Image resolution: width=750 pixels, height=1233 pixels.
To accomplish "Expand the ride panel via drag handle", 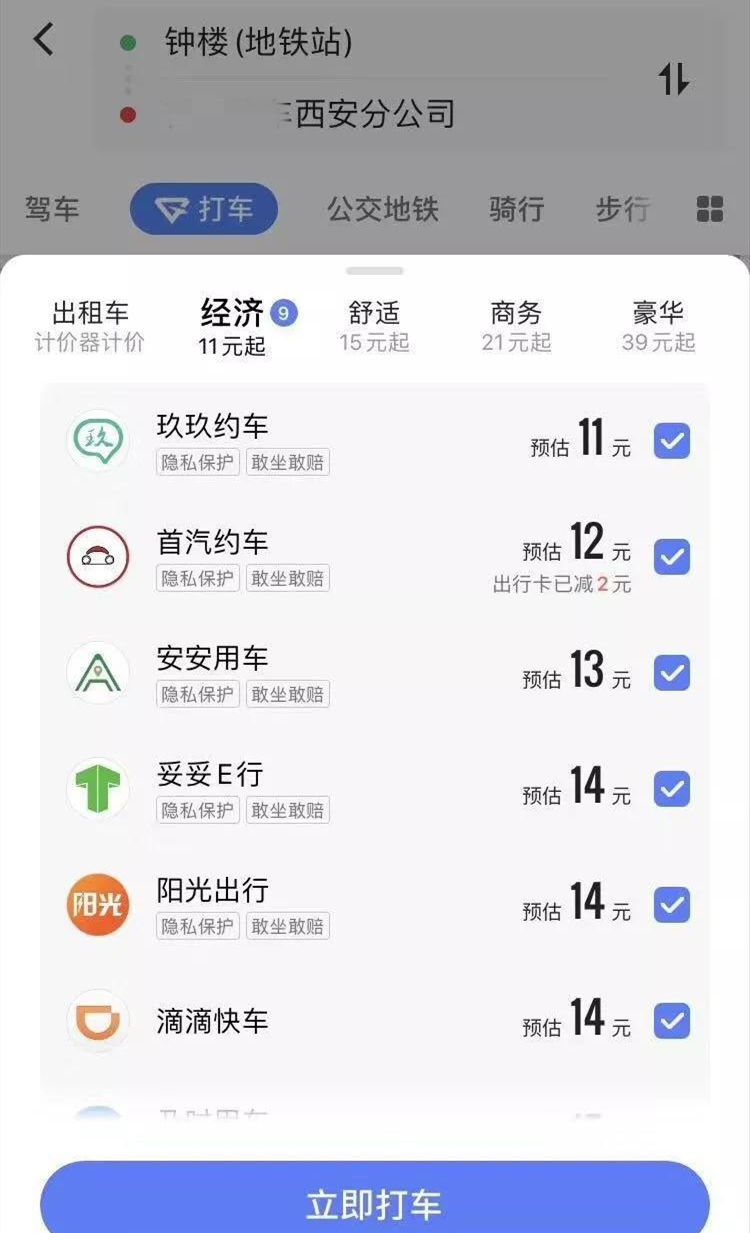I will click(x=375, y=268).
